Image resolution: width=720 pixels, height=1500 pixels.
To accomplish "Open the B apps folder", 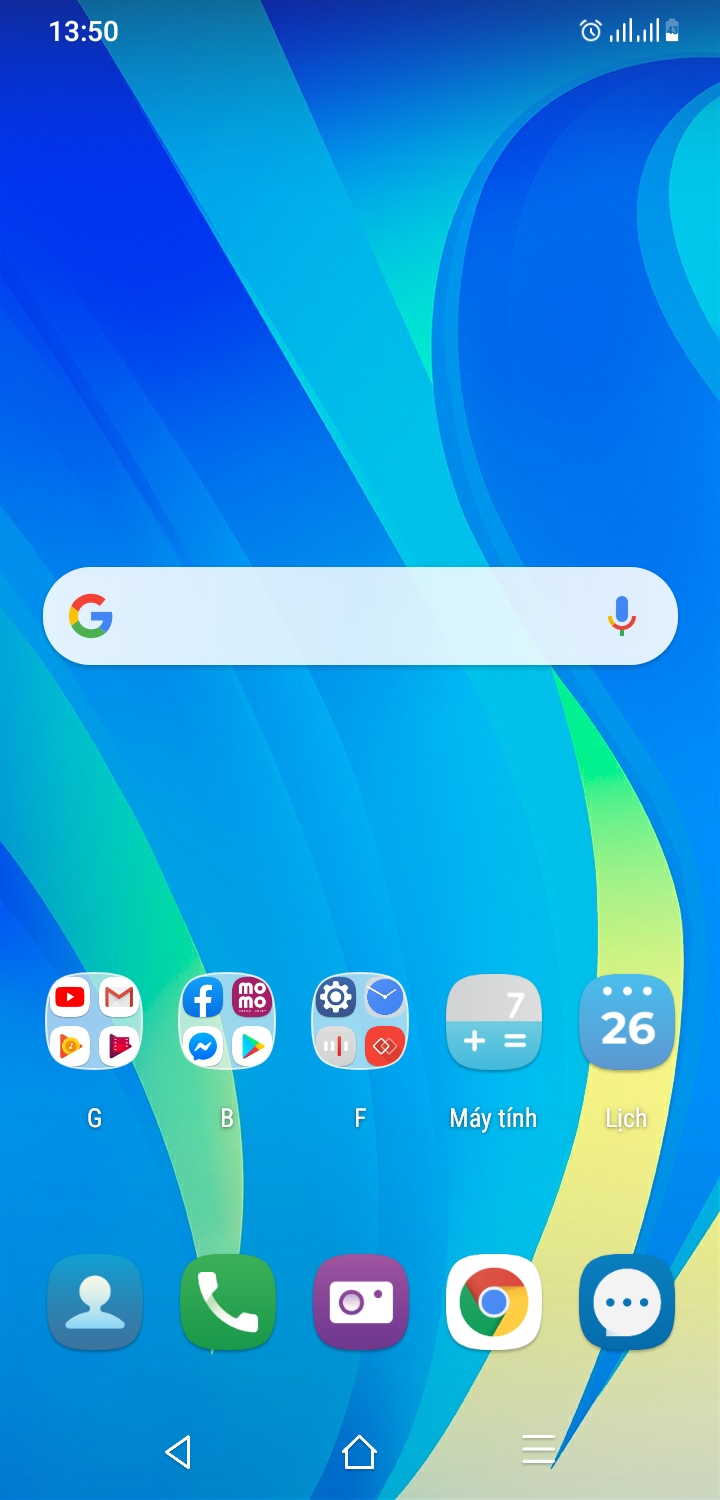I will coord(227,1022).
